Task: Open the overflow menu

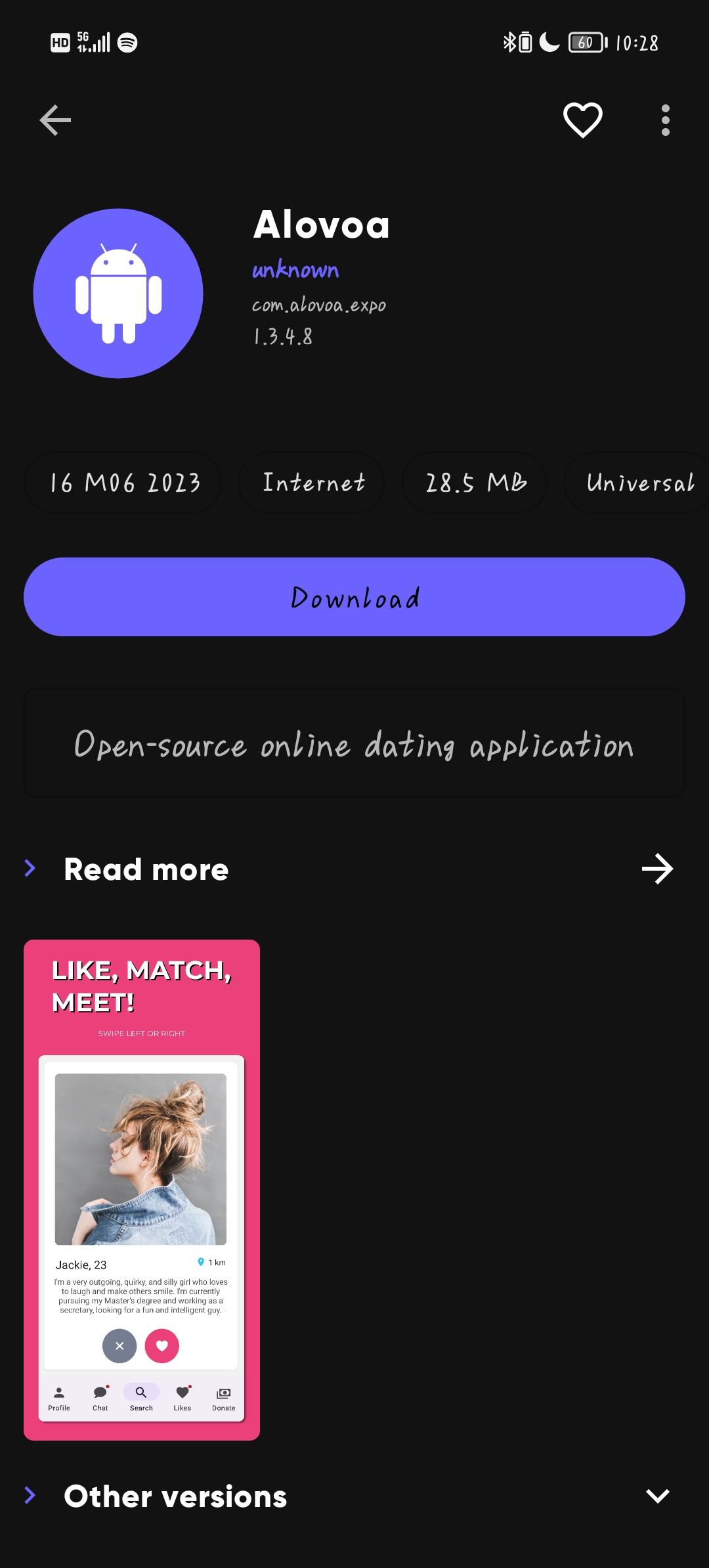Action: point(665,120)
